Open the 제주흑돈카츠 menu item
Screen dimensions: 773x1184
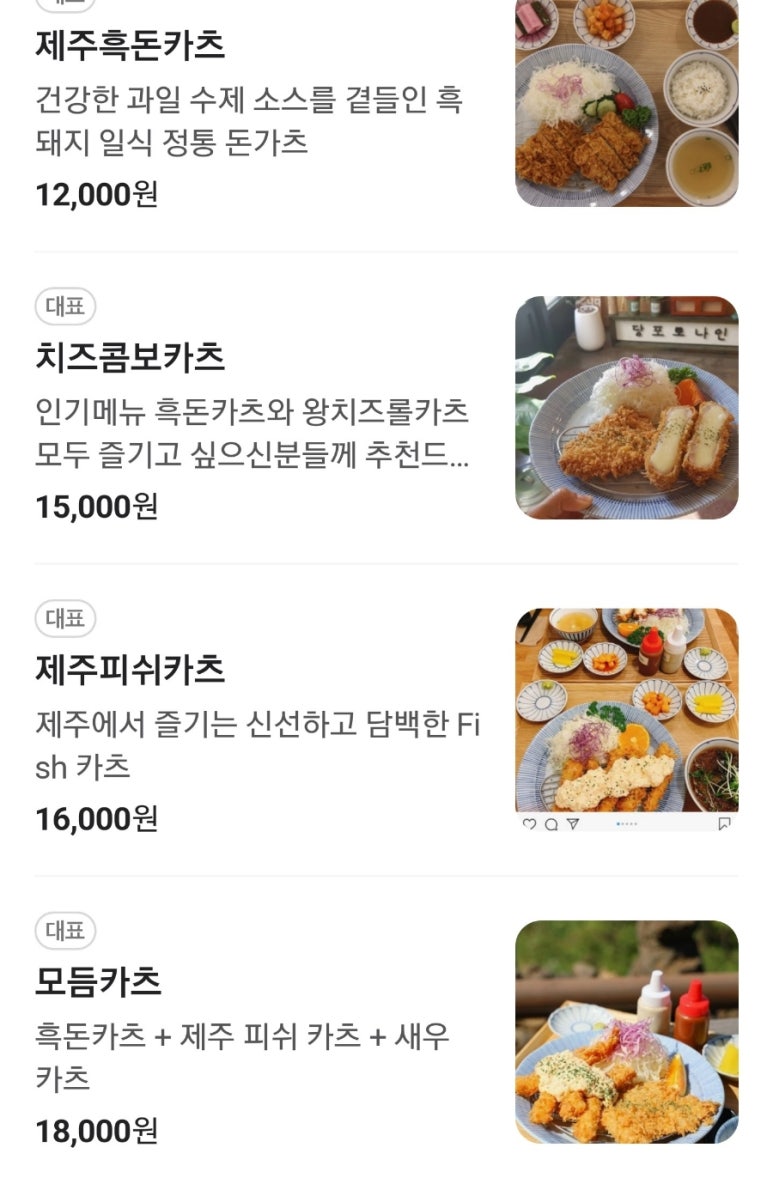click(130, 46)
